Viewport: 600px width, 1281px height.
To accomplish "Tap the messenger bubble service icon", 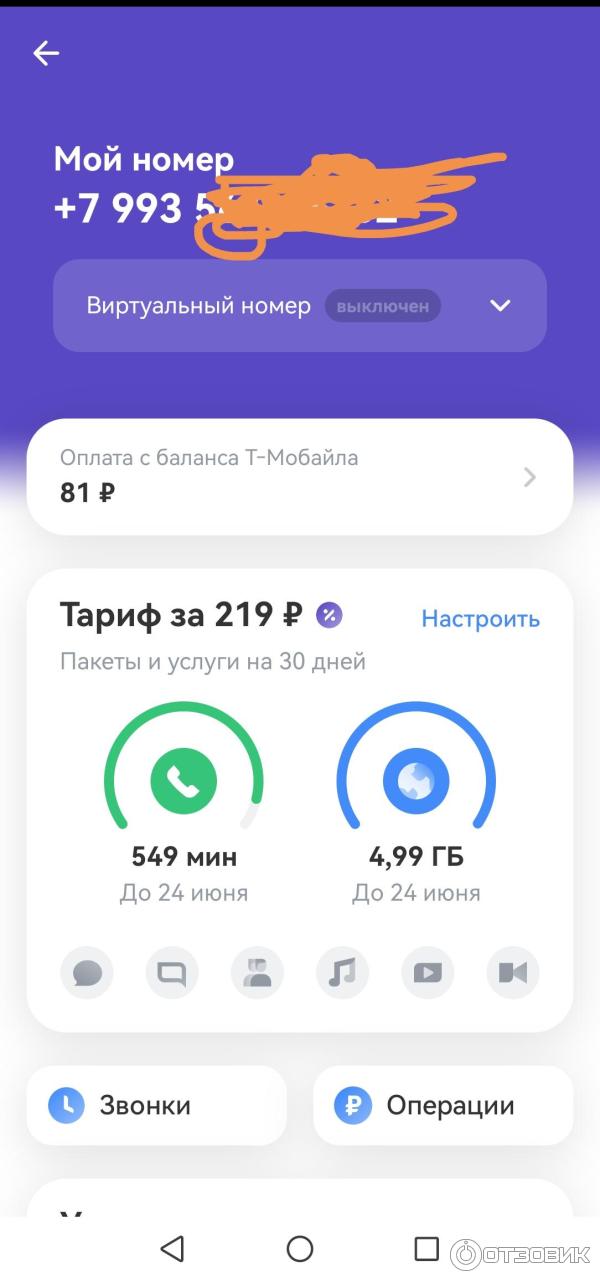I will pyautogui.click(x=87, y=972).
